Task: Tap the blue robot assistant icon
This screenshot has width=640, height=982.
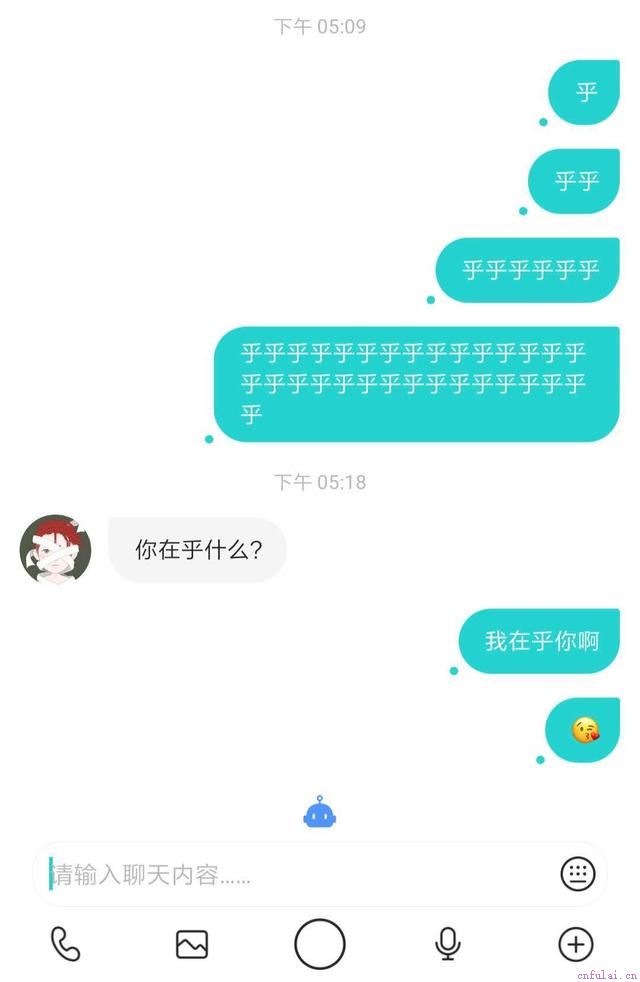Action: pyautogui.click(x=319, y=813)
